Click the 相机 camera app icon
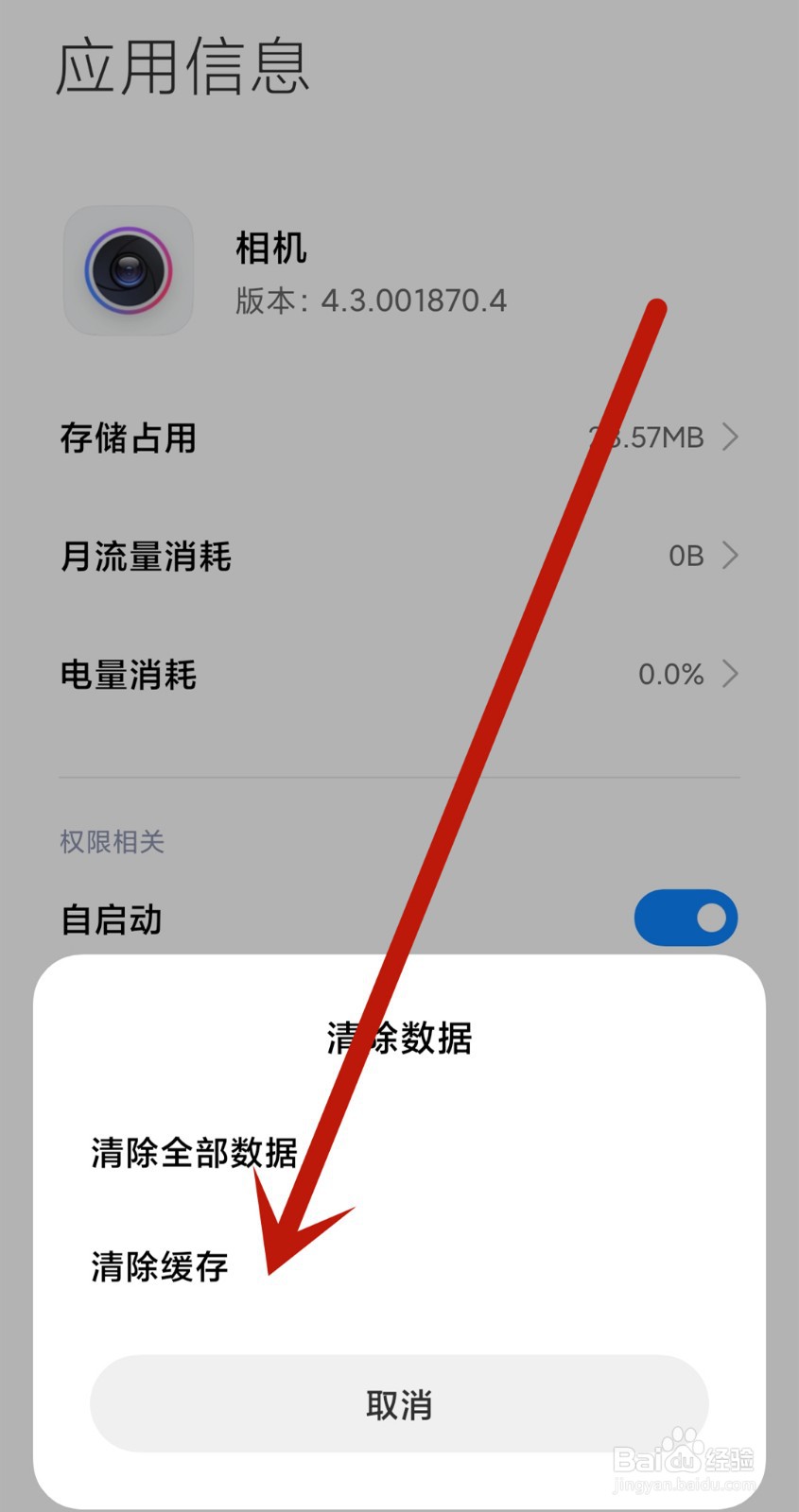 pyautogui.click(x=128, y=271)
